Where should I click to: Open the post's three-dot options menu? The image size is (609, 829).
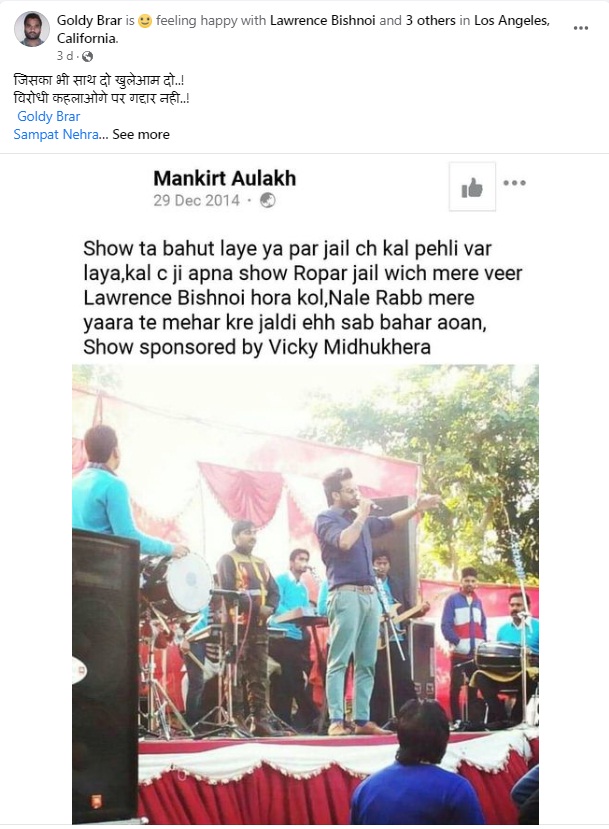[x=581, y=28]
